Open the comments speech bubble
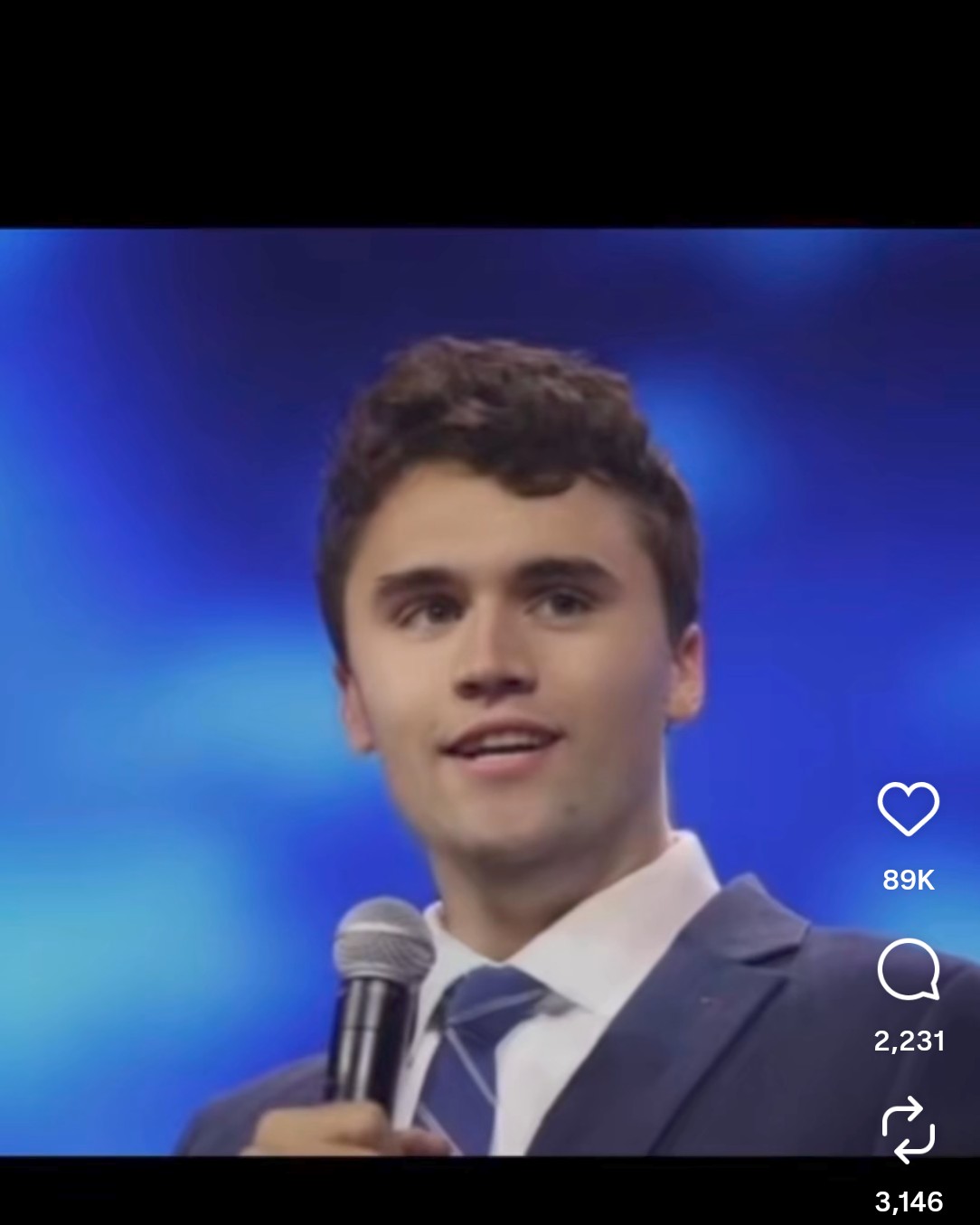Image resolution: width=980 pixels, height=1225 pixels. click(908, 970)
